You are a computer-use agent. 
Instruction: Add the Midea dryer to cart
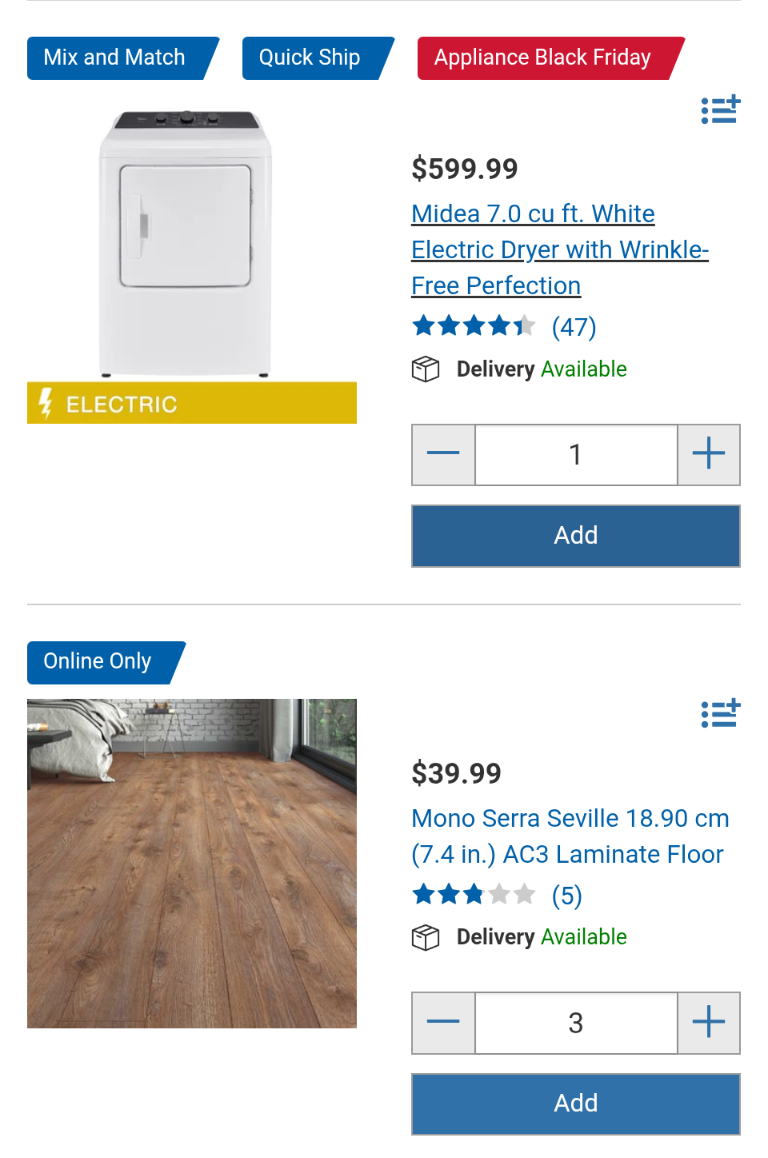coord(576,536)
